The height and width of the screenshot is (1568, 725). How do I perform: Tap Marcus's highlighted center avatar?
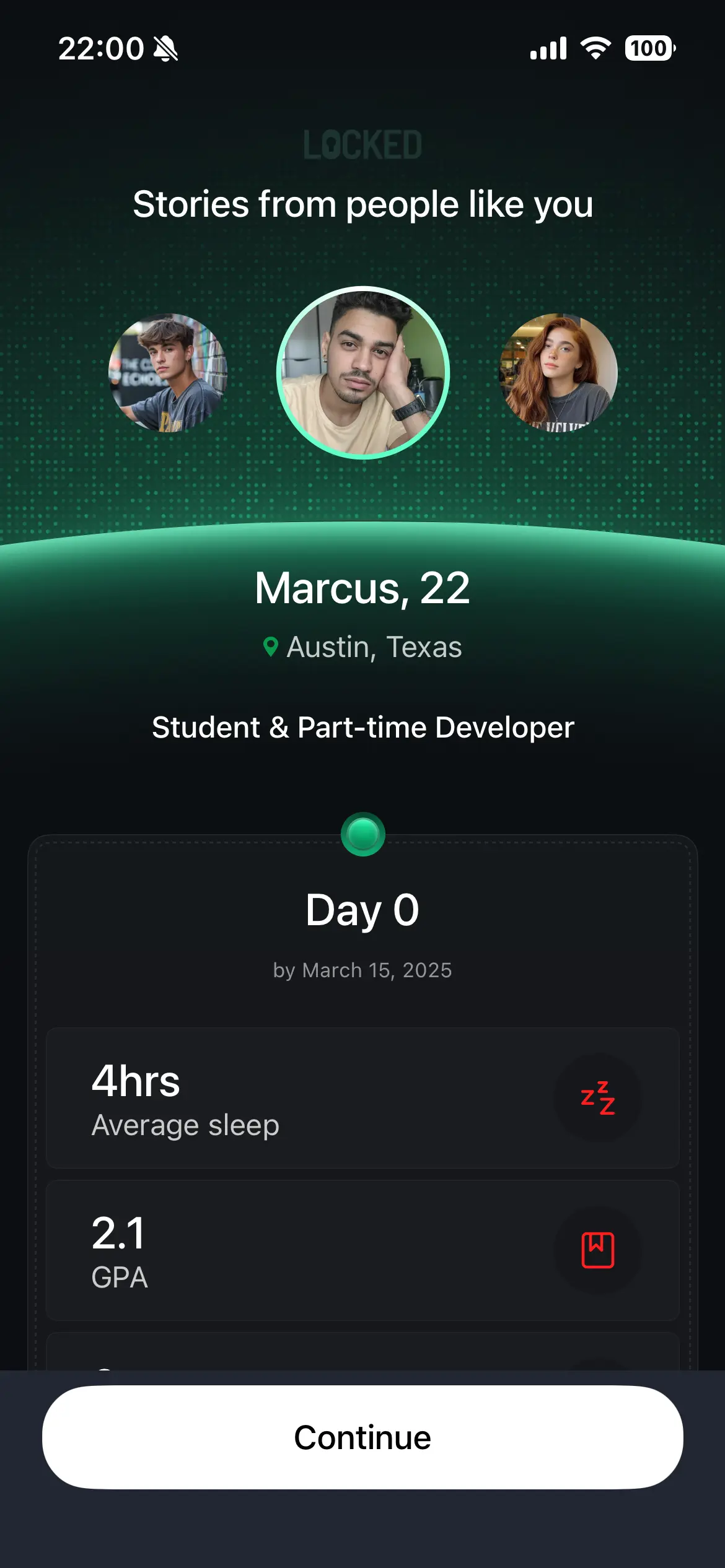(363, 373)
